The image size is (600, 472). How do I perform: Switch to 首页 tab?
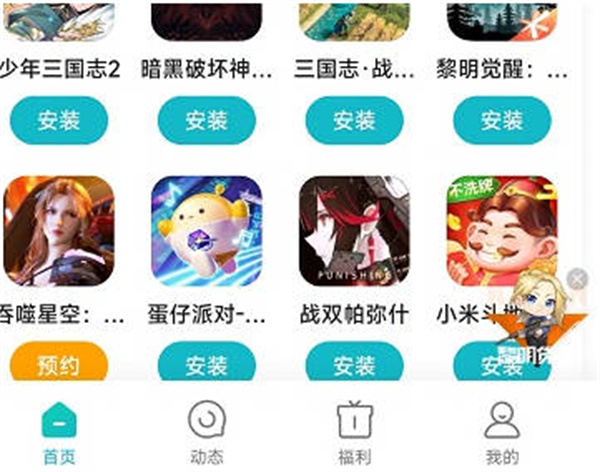pyautogui.click(x=59, y=432)
